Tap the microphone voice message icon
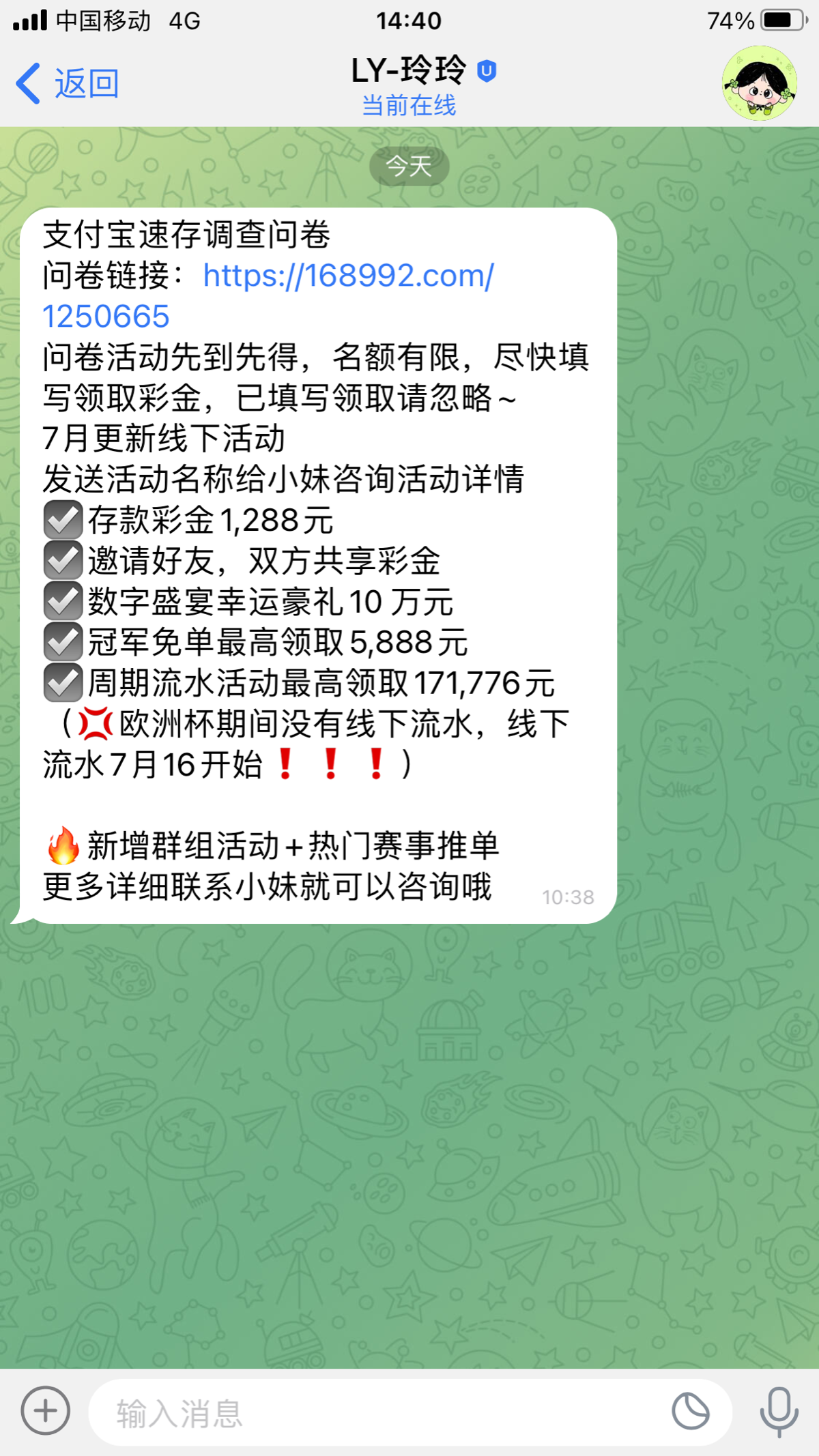Viewport: 819px width, 1456px height. pyautogui.click(x=779, y=1411)
